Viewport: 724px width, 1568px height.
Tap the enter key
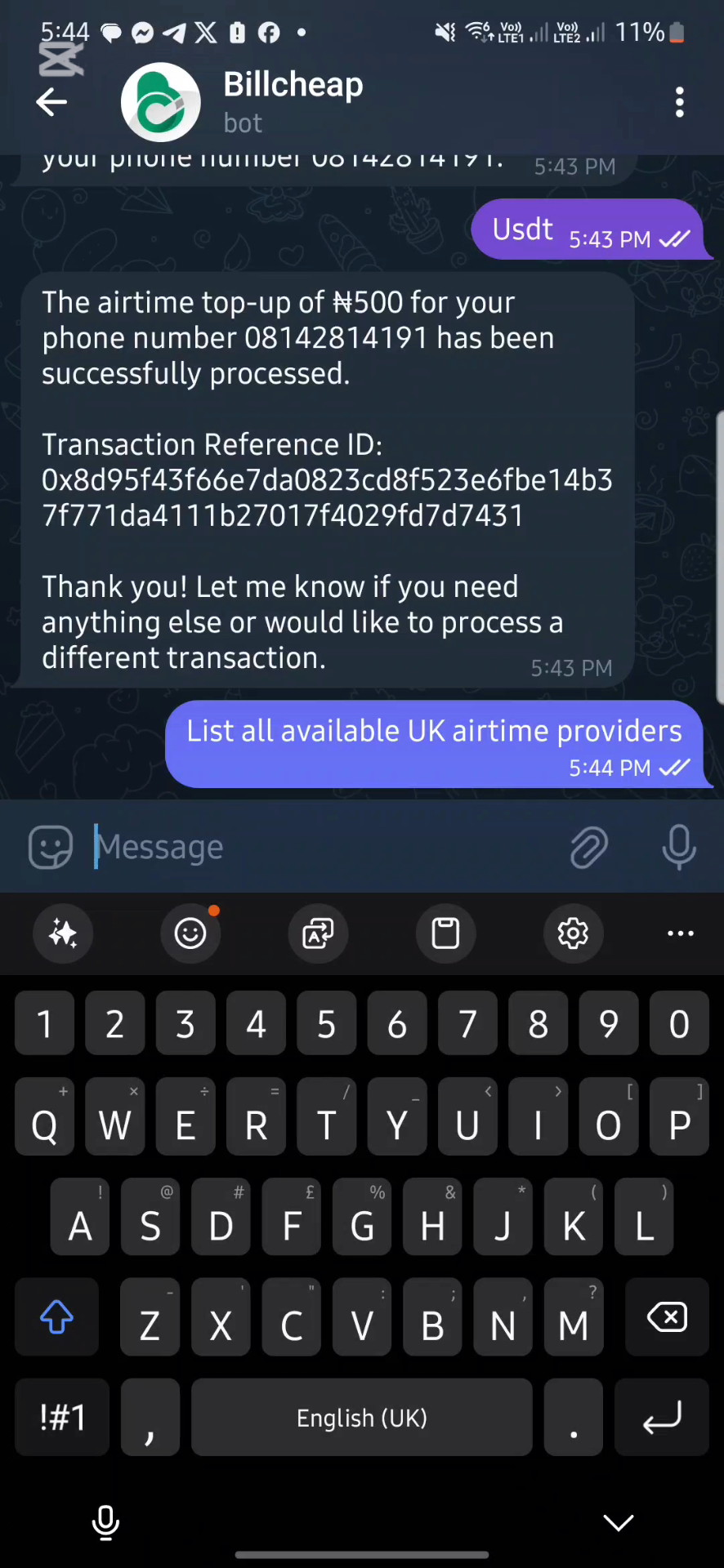coord(661,1417)
